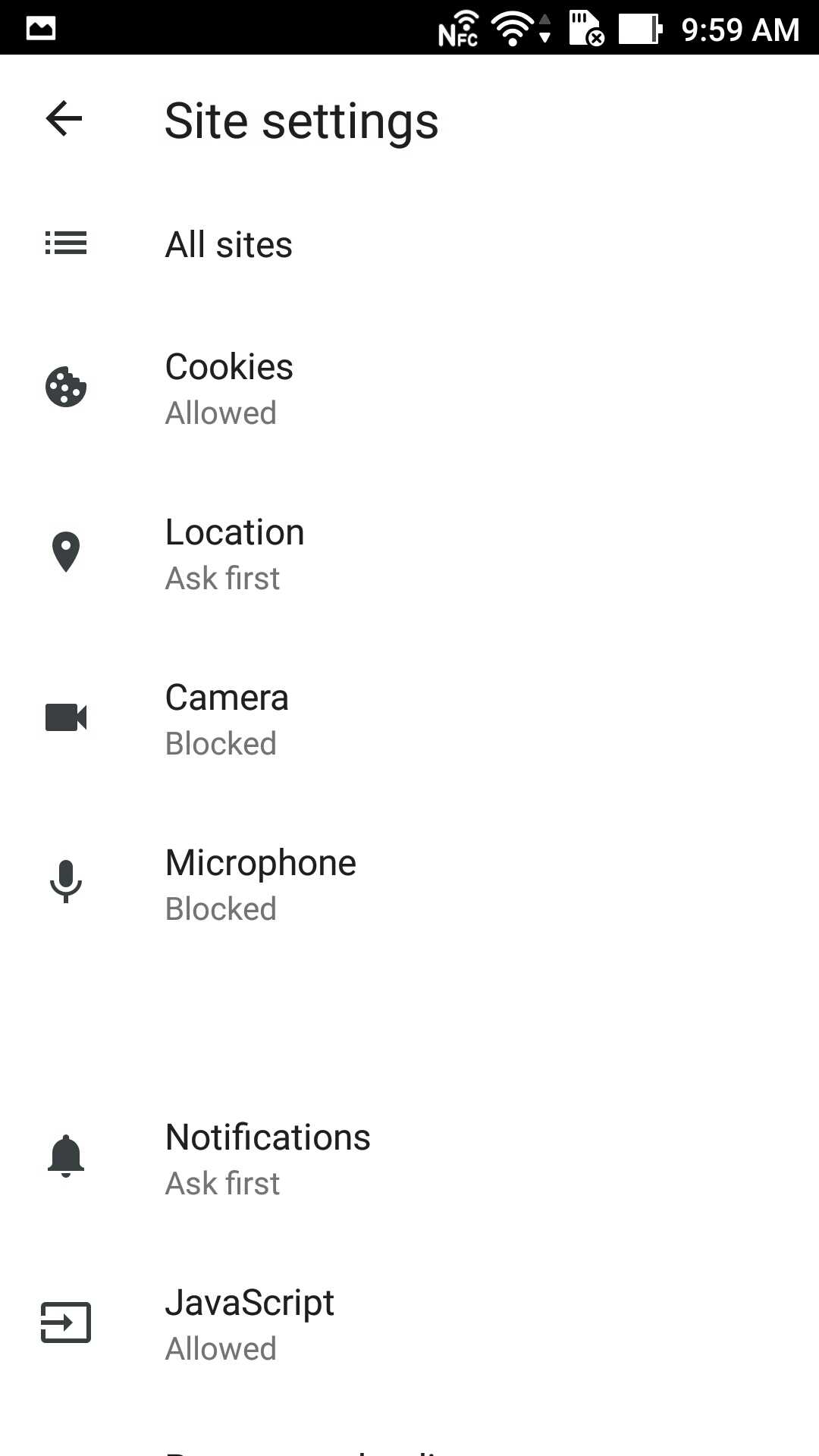The height and width of the screenshot is (1456, 819).
Task: Tap the location pin icon
Action: pyautogui.click(x=65, y=553)
